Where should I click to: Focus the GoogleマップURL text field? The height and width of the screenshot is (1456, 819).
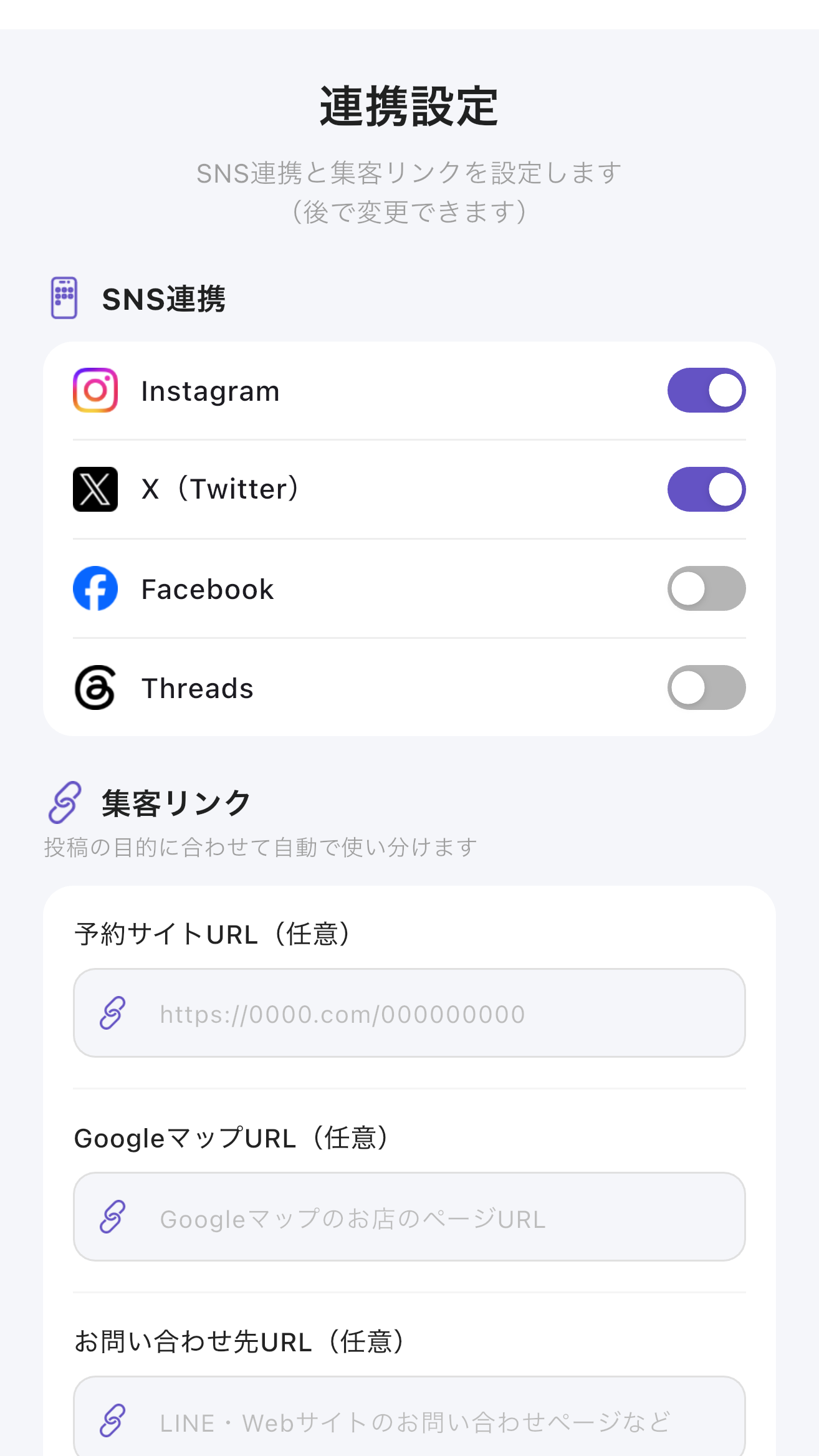(x=410, y=1217)
